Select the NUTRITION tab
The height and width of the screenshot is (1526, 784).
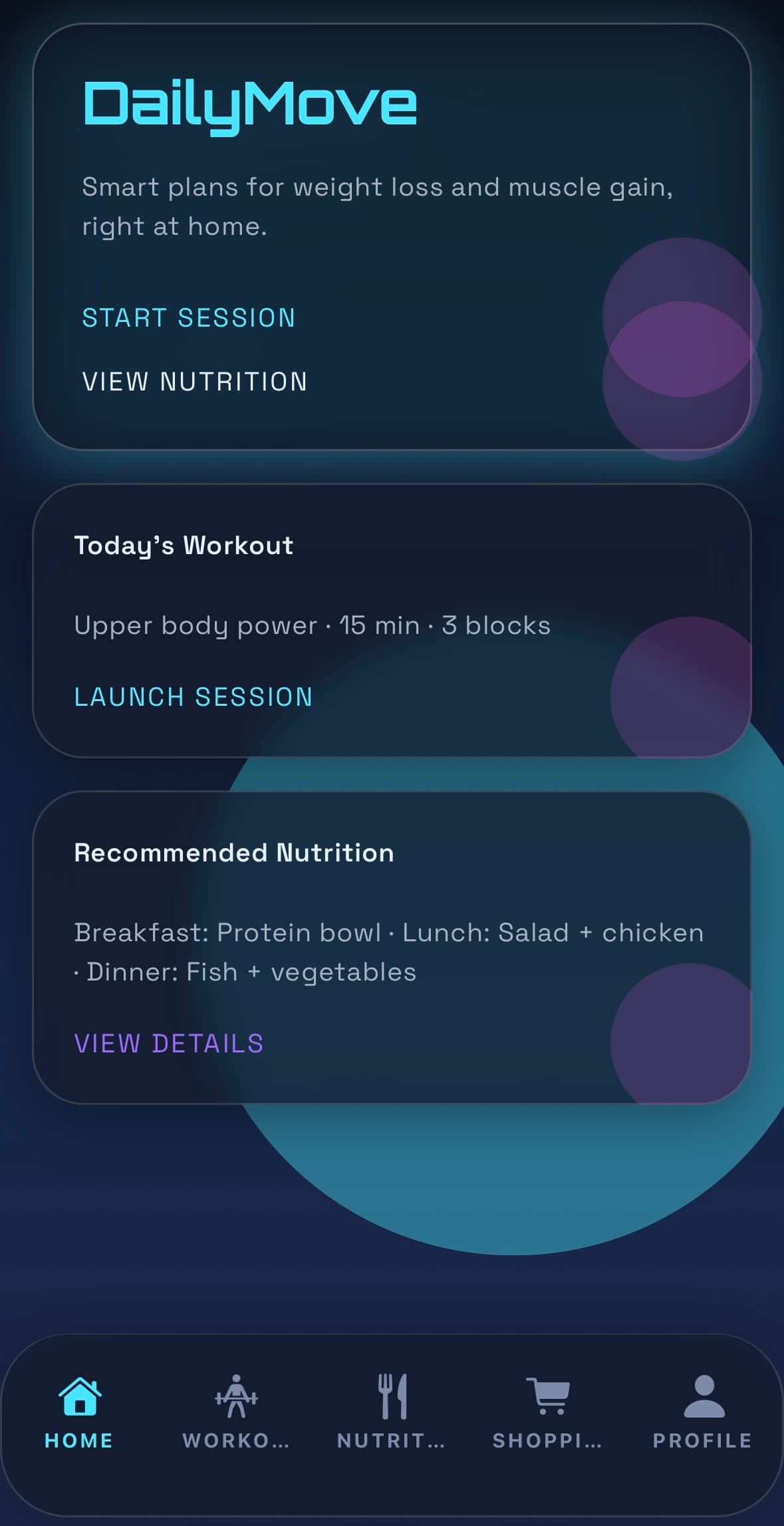tap(391, 1440)
